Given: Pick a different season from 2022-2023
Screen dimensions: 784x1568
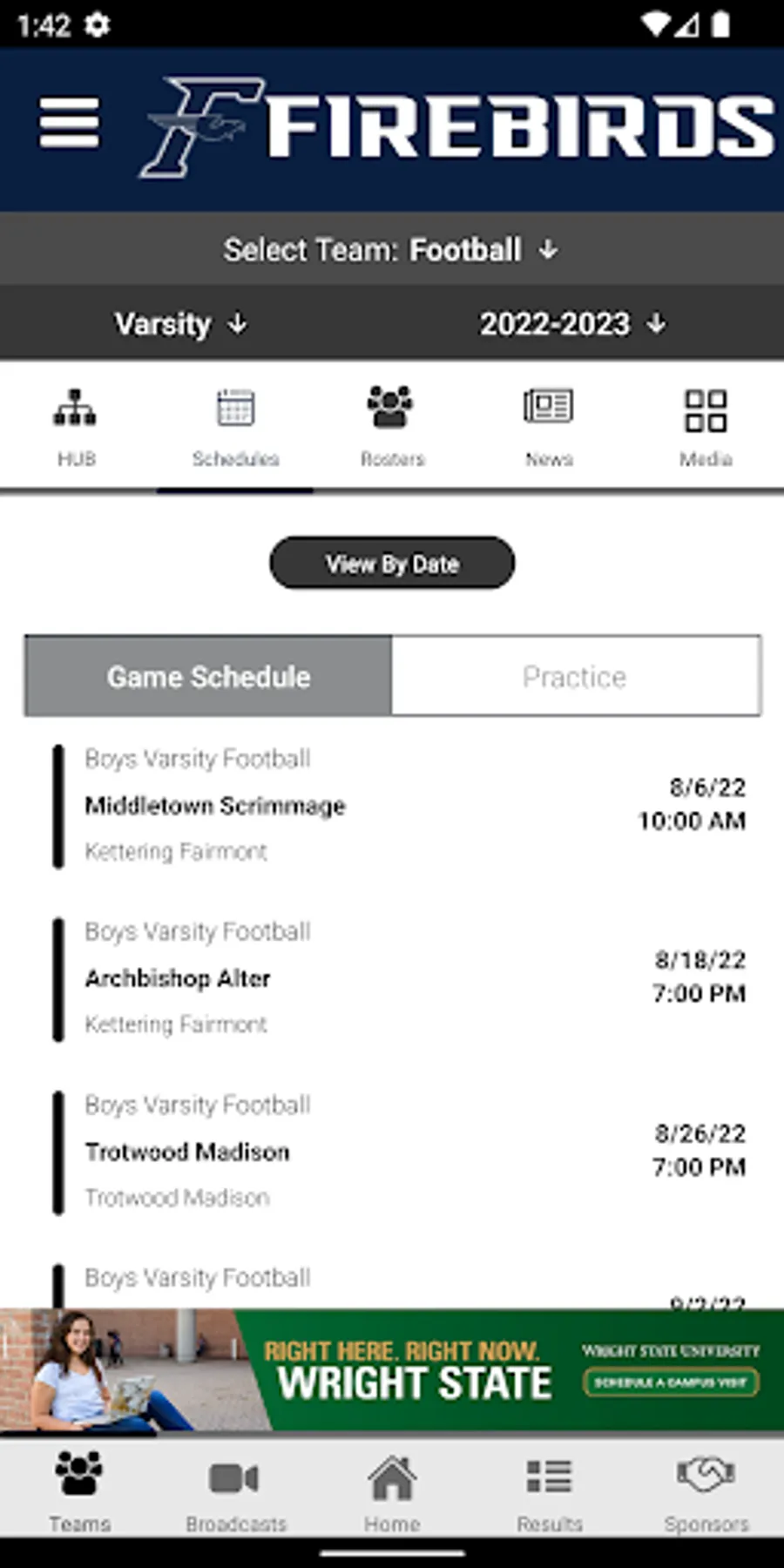Looking at the screenshot, I should point(573,324).
